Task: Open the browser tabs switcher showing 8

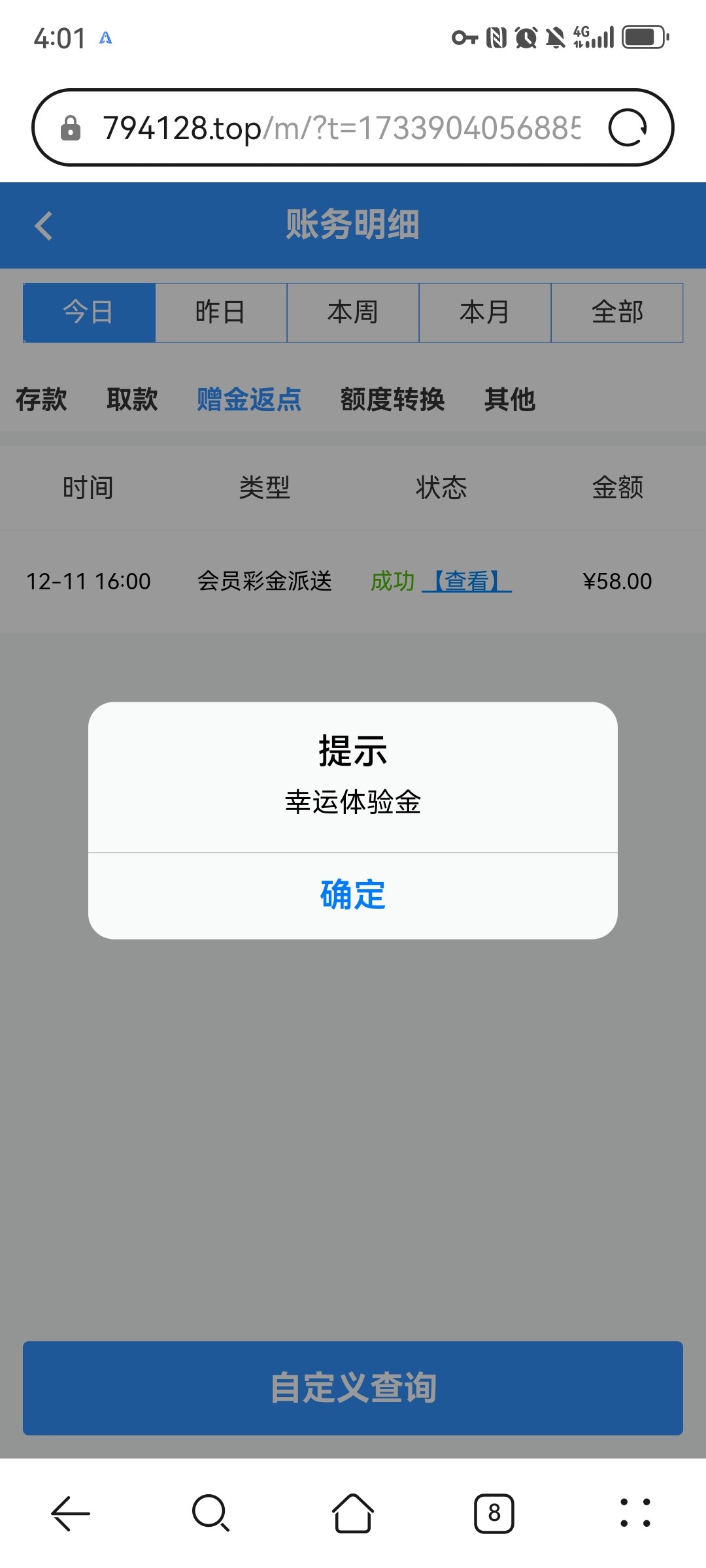Action: click(494, 1513)
